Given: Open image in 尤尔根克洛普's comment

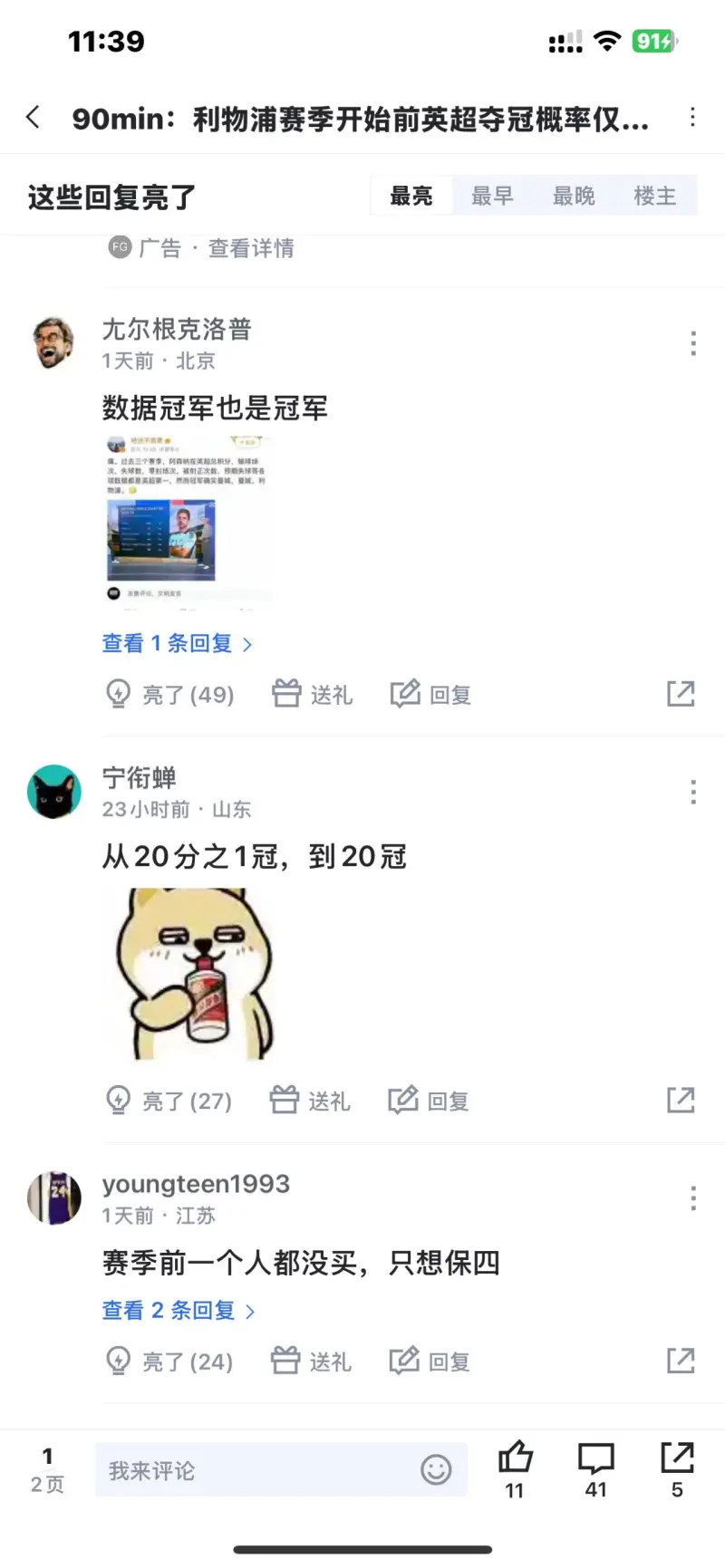Looking at the screenshot, I should click(x=188, y=519).
